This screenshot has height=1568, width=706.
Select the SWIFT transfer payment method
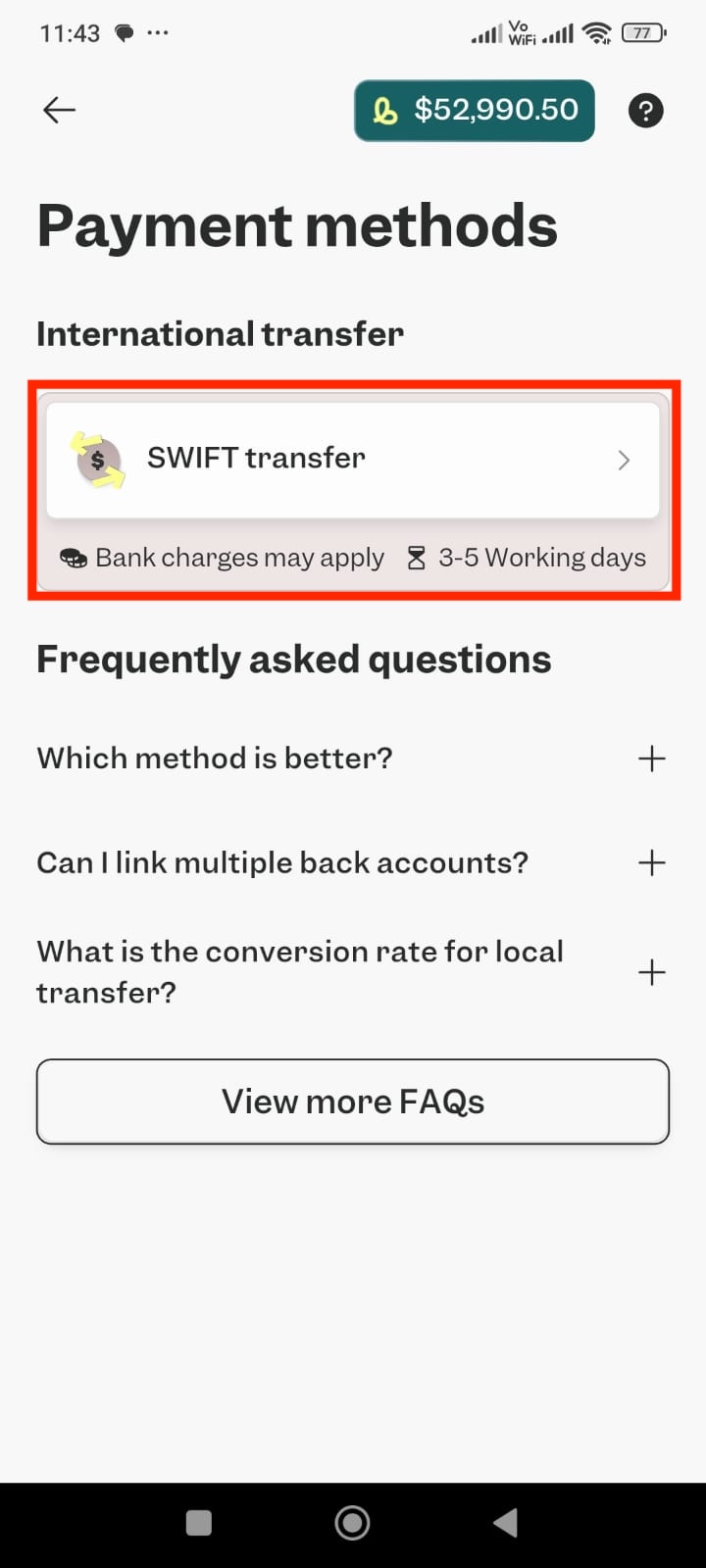(x=353, y=460)
